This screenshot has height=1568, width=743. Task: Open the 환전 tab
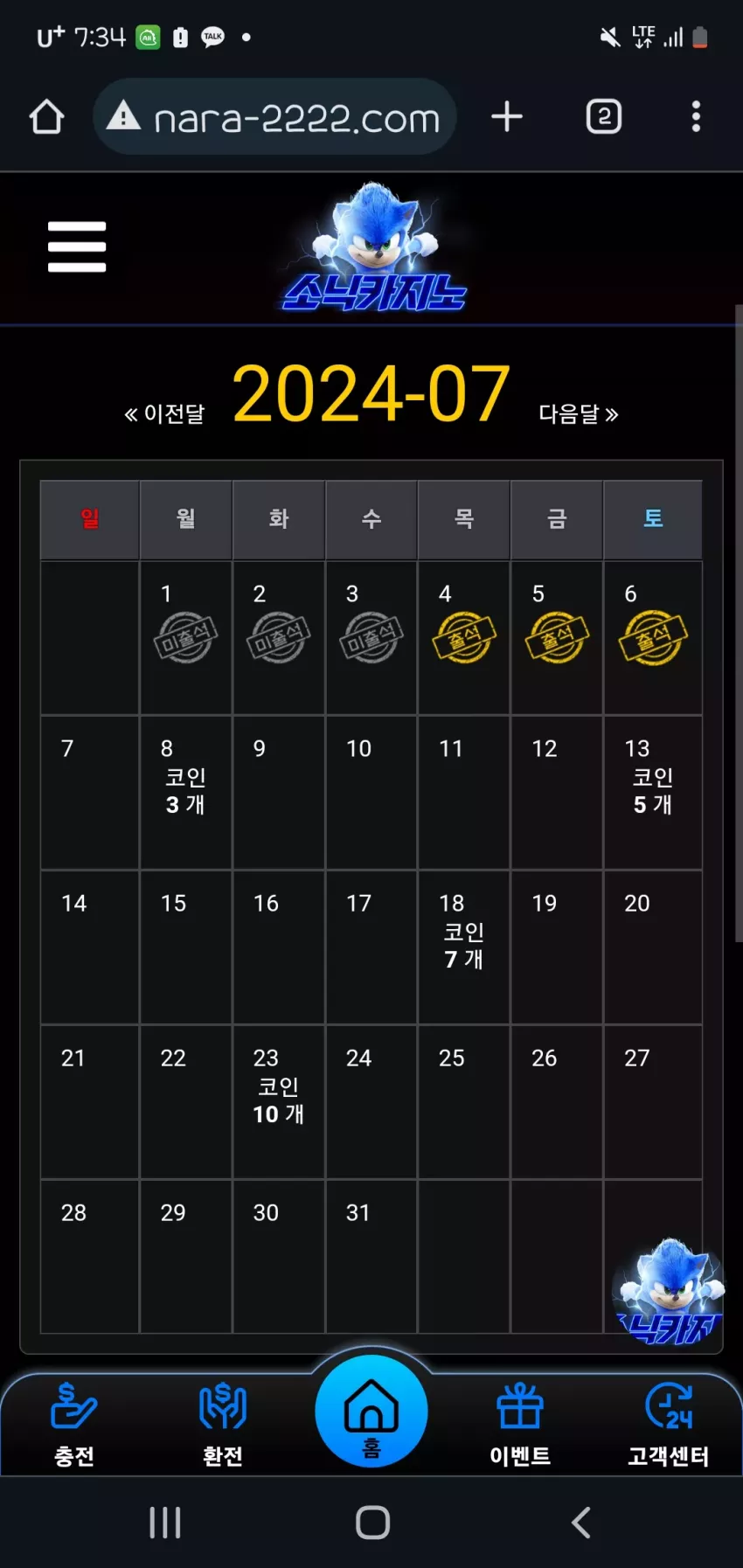pyautogui.click(x=223, y=1424)
